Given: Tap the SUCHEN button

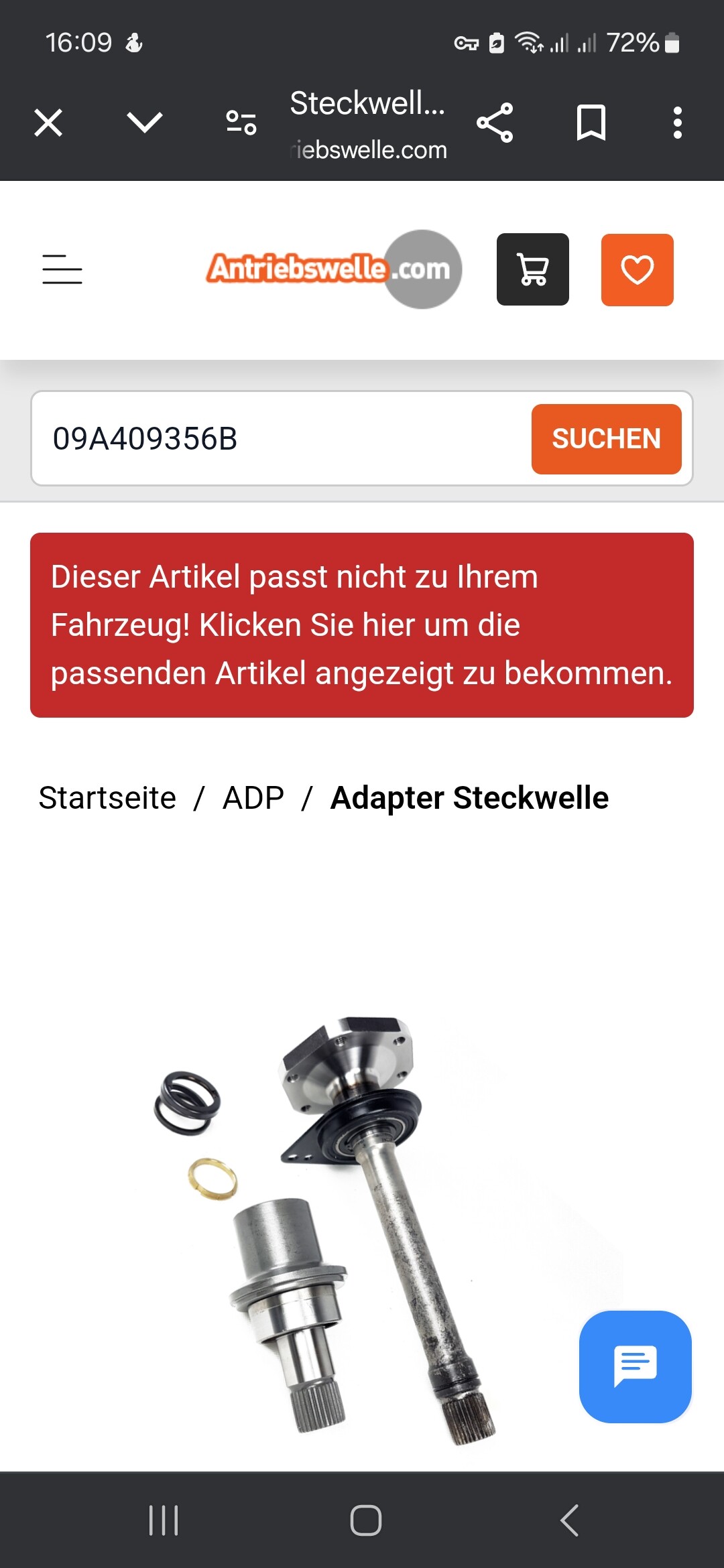Looking at the screenshot, I should click(607, 439).
